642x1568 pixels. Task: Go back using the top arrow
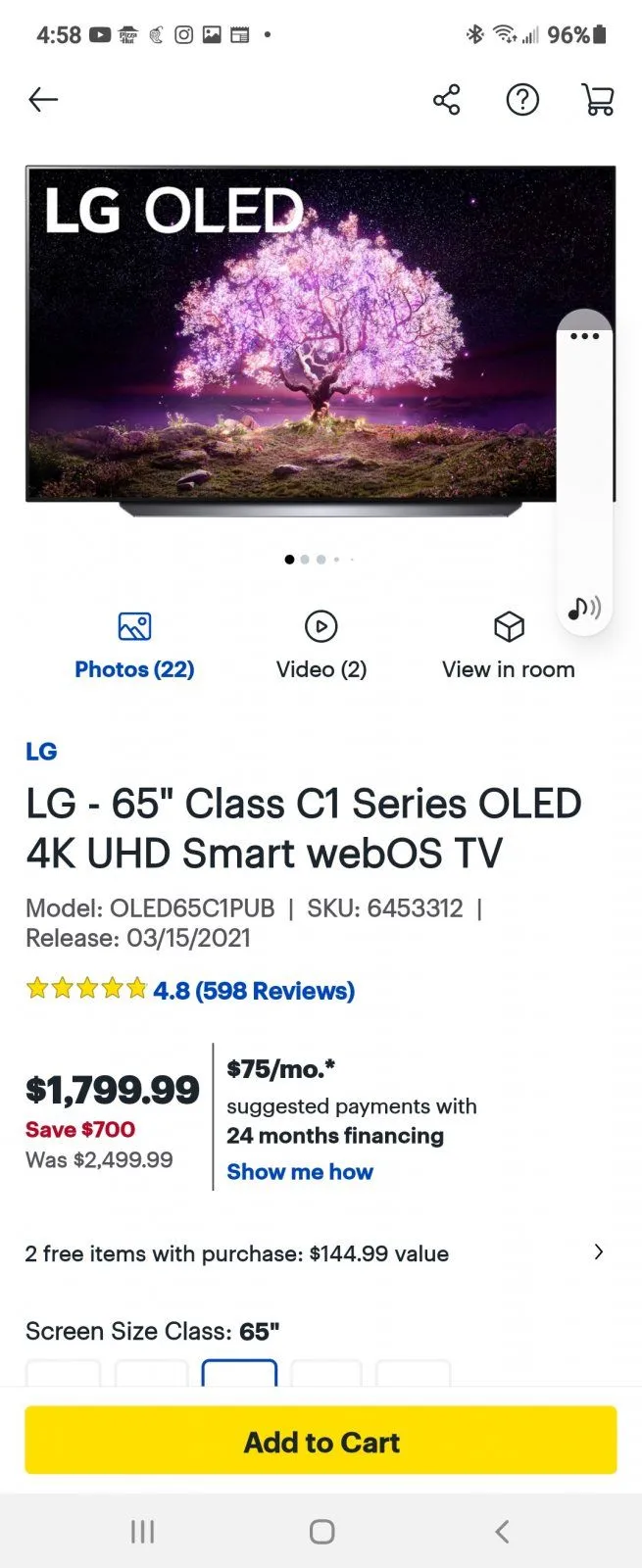click(x=43, y=99)
